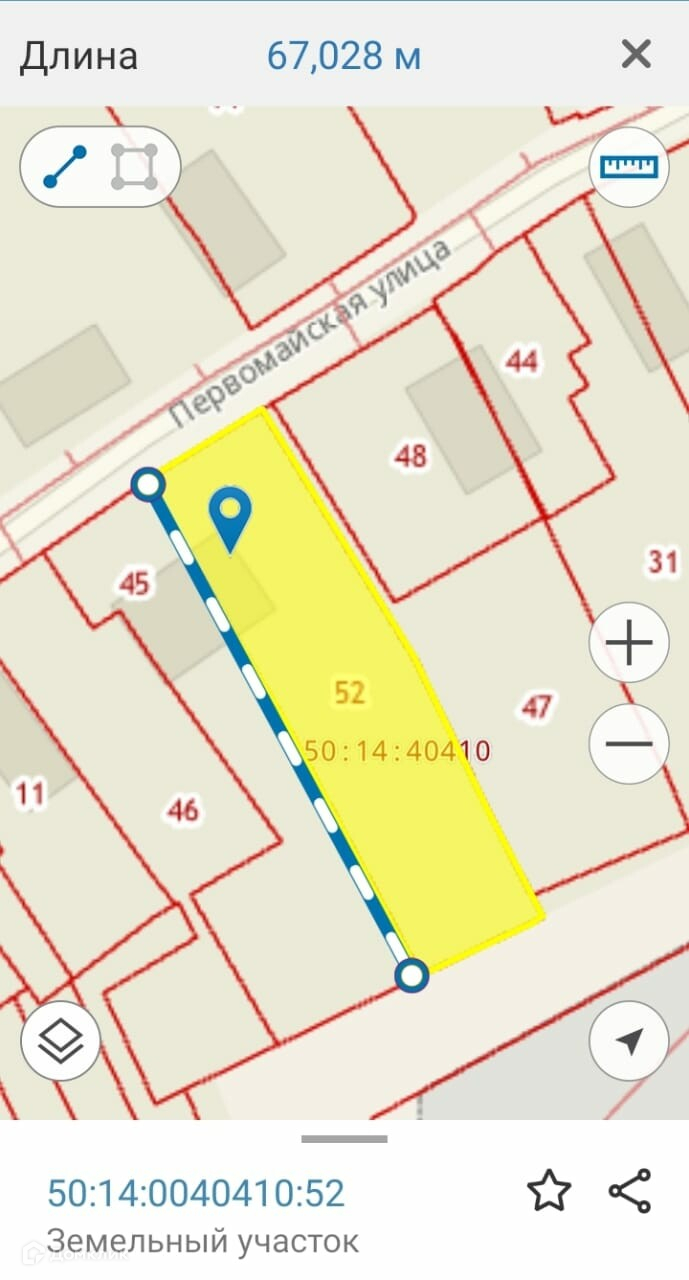Expand the bottom info sheet handle
689x1280 pixels.
point(344,1139)
